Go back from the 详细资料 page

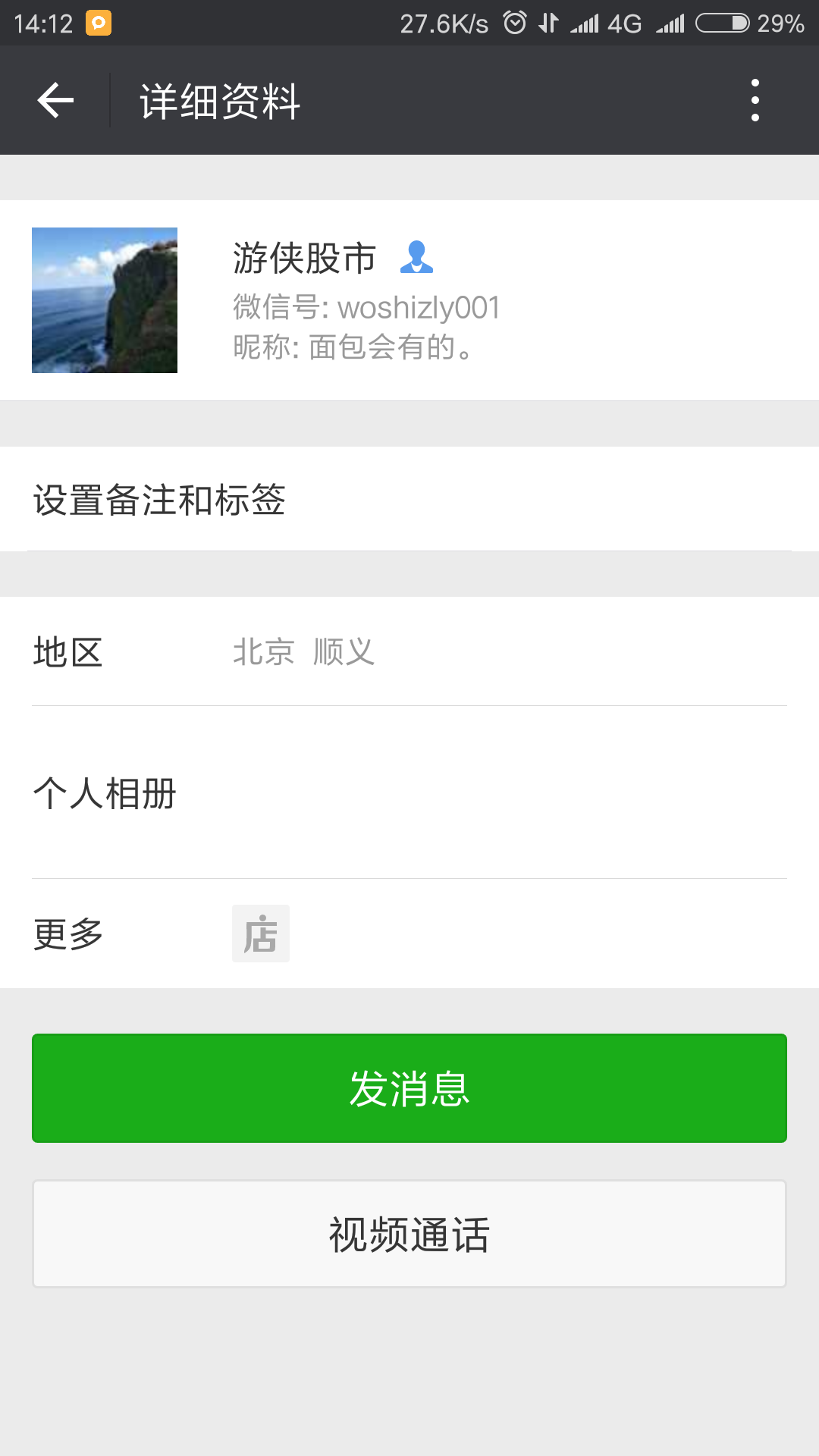[55, 100]
